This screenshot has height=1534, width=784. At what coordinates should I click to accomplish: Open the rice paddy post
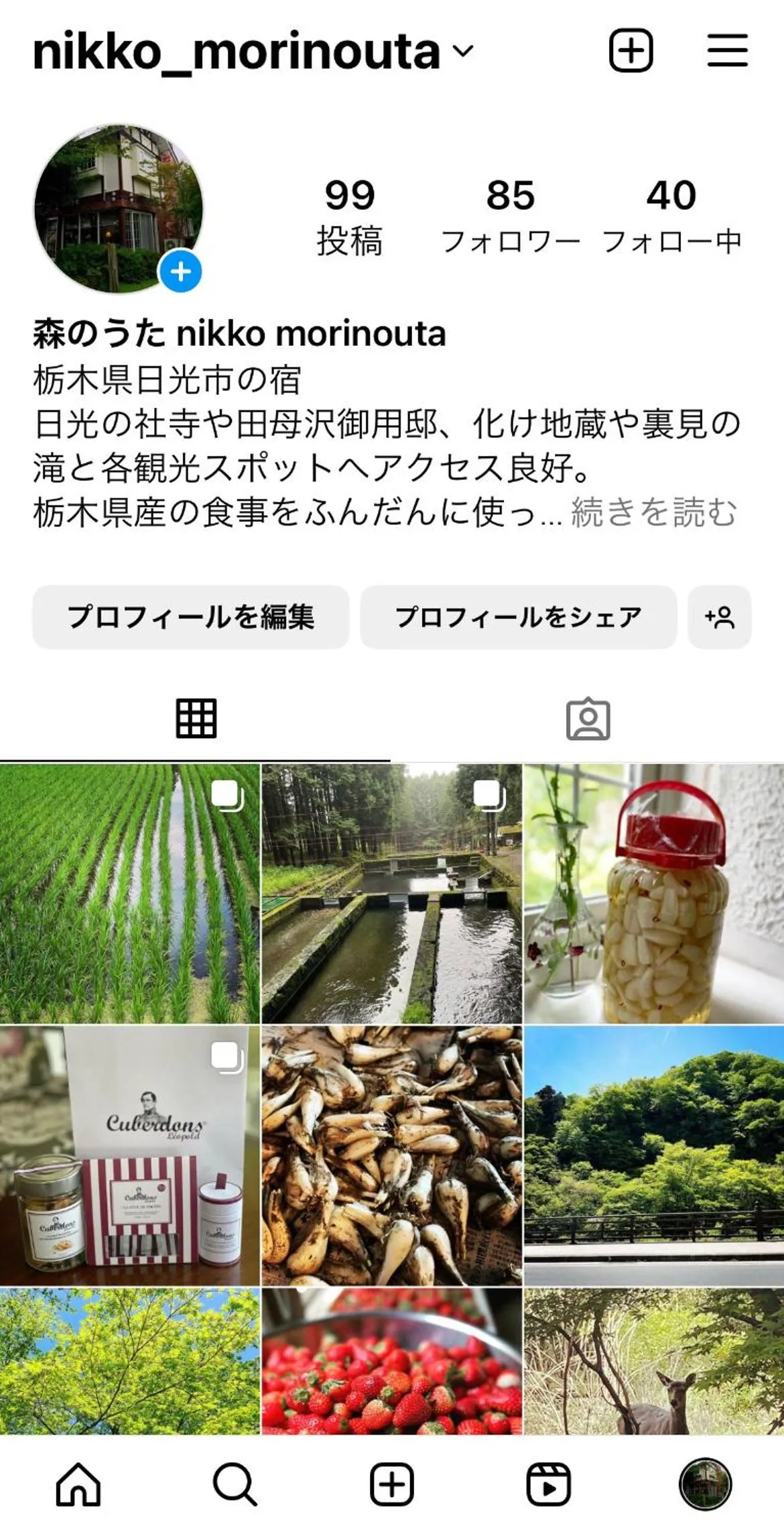[x=129, y=893]
